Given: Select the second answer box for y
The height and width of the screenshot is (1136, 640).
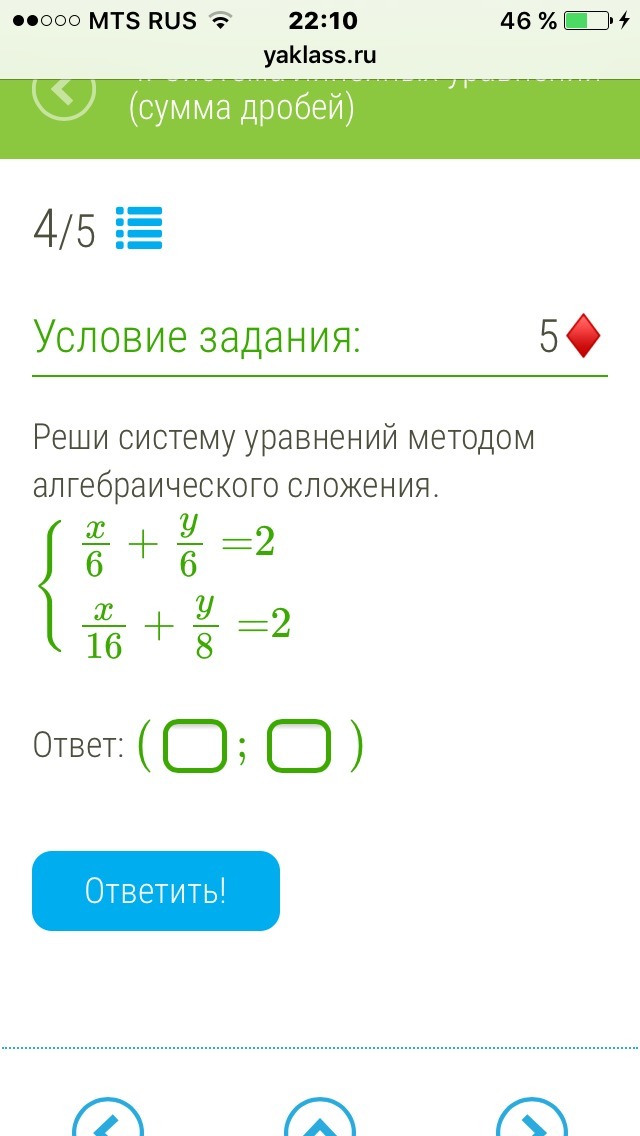Looking at the screenshot, I should coord(298,746).
